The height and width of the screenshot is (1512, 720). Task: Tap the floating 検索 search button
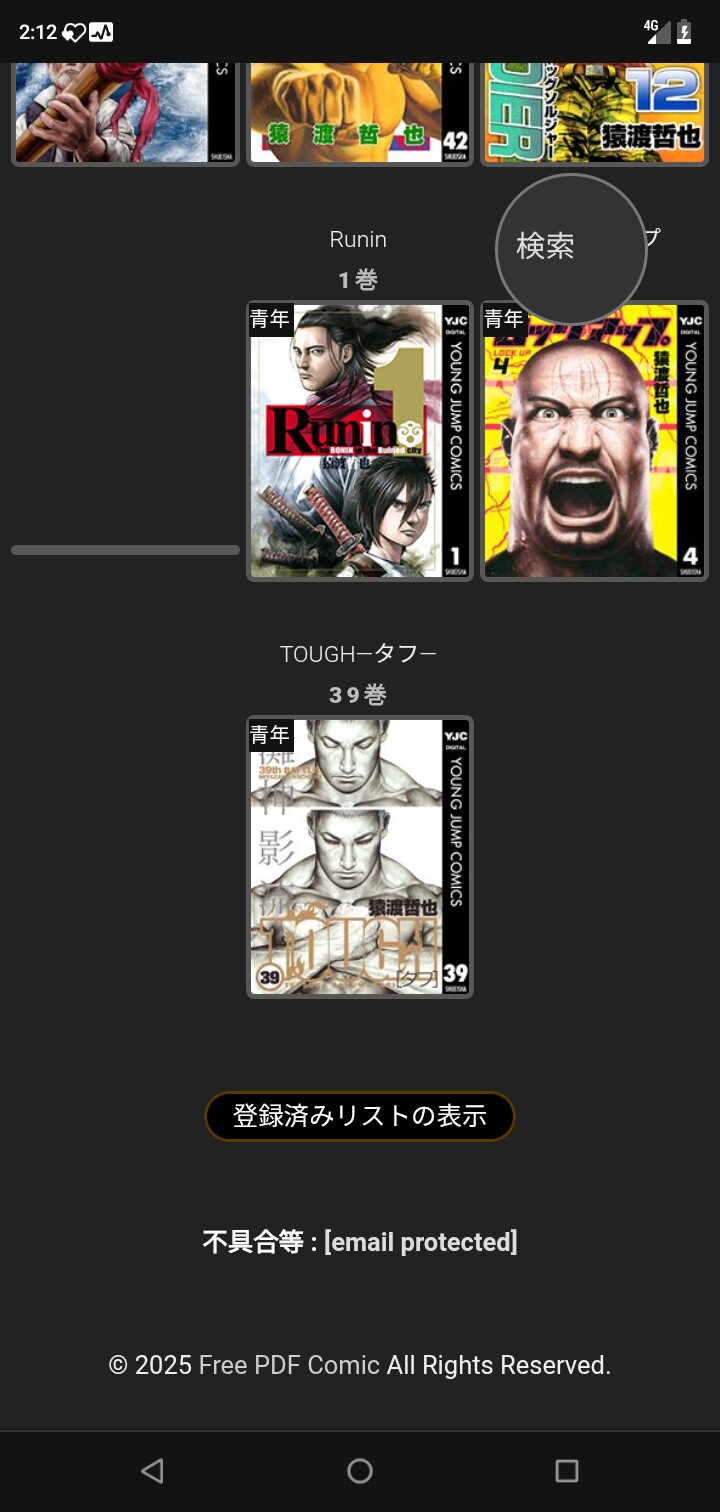(x=571, y=249)
